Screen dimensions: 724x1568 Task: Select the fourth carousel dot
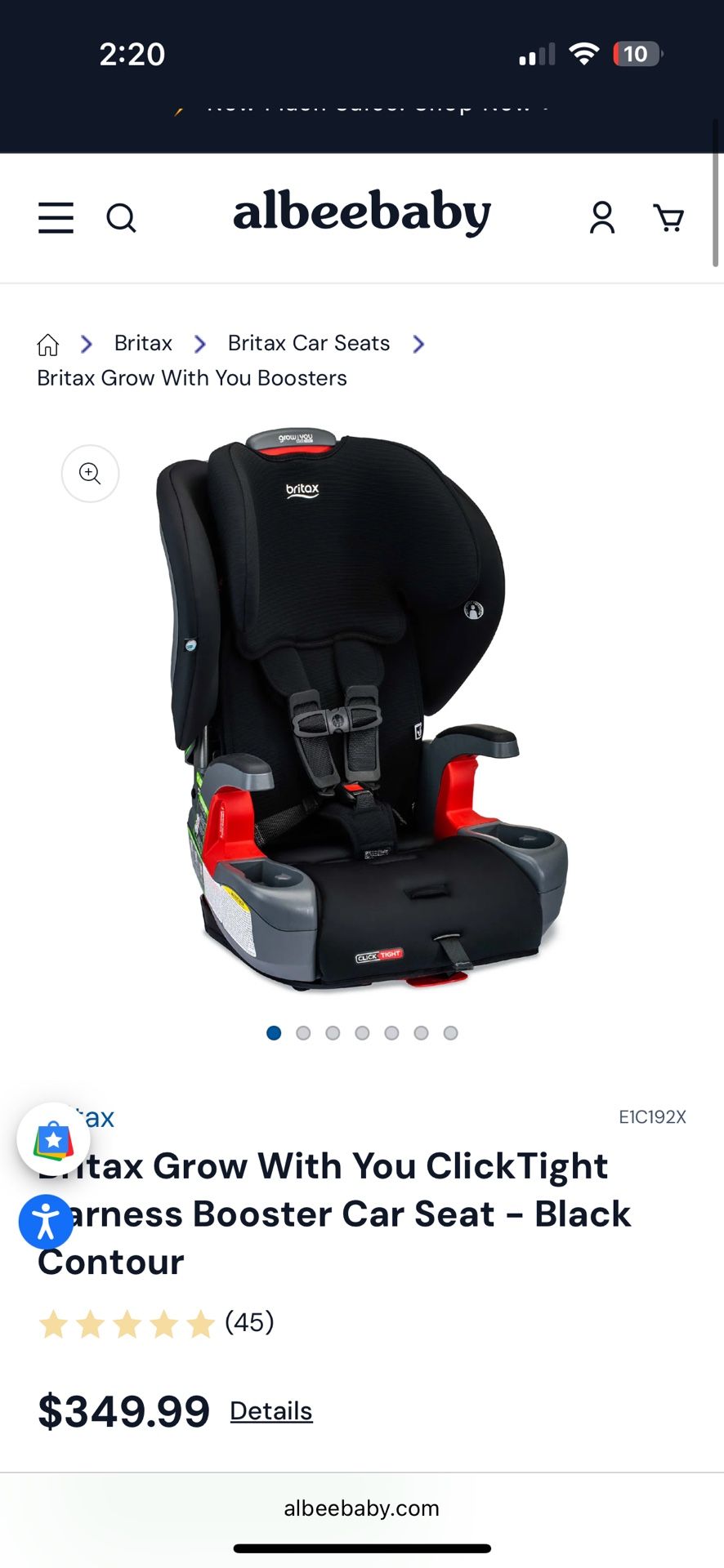point(362,1032)
